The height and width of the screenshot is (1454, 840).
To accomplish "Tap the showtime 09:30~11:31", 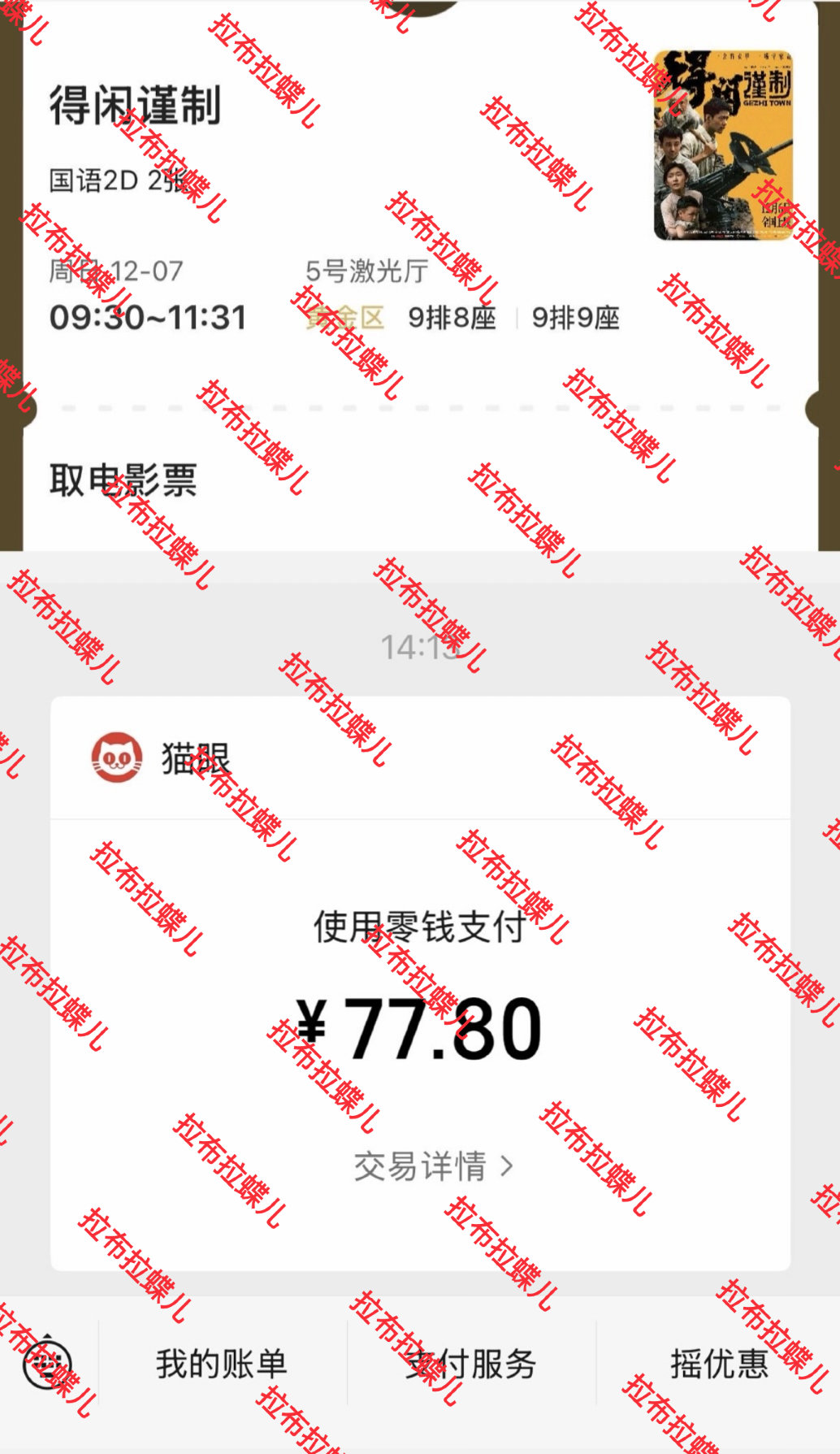I will tap(149, 317).
